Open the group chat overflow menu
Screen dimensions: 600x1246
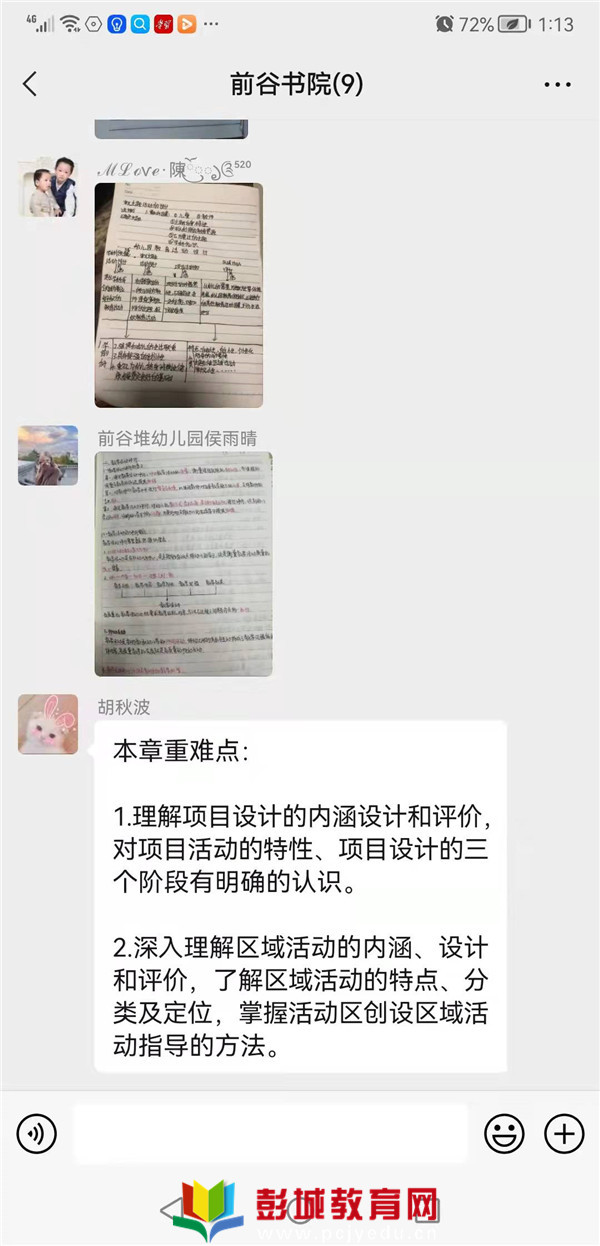tap(557, 85)
